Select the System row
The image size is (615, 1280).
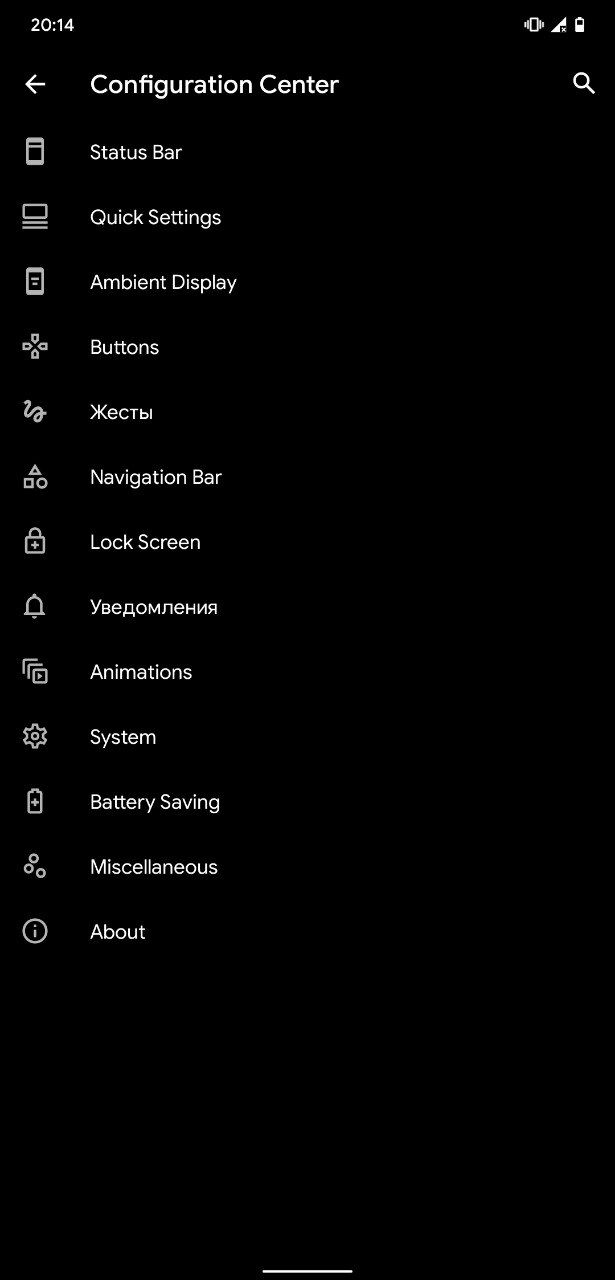tap(307, 737)
